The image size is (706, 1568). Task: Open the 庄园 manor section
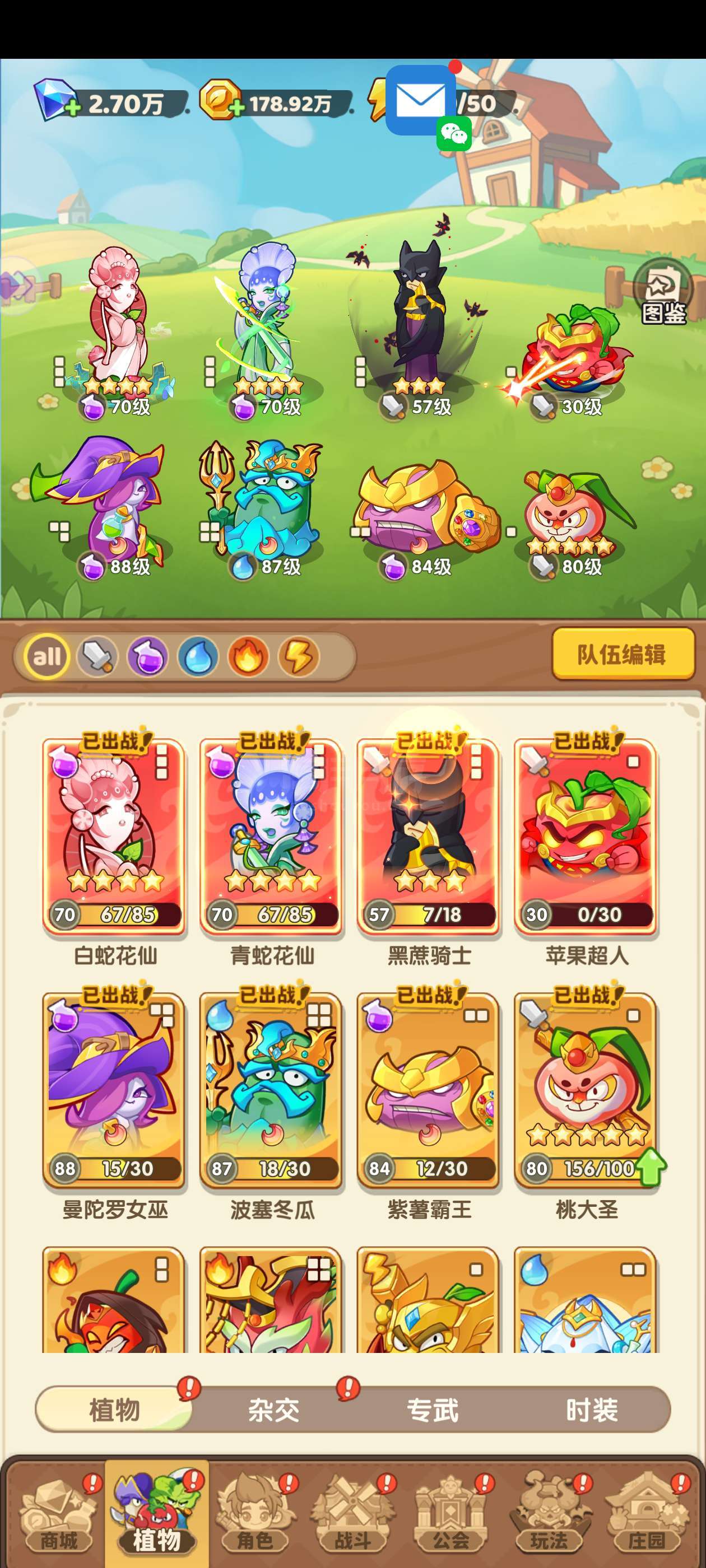pyautogui.click(x=647, y=1516)
